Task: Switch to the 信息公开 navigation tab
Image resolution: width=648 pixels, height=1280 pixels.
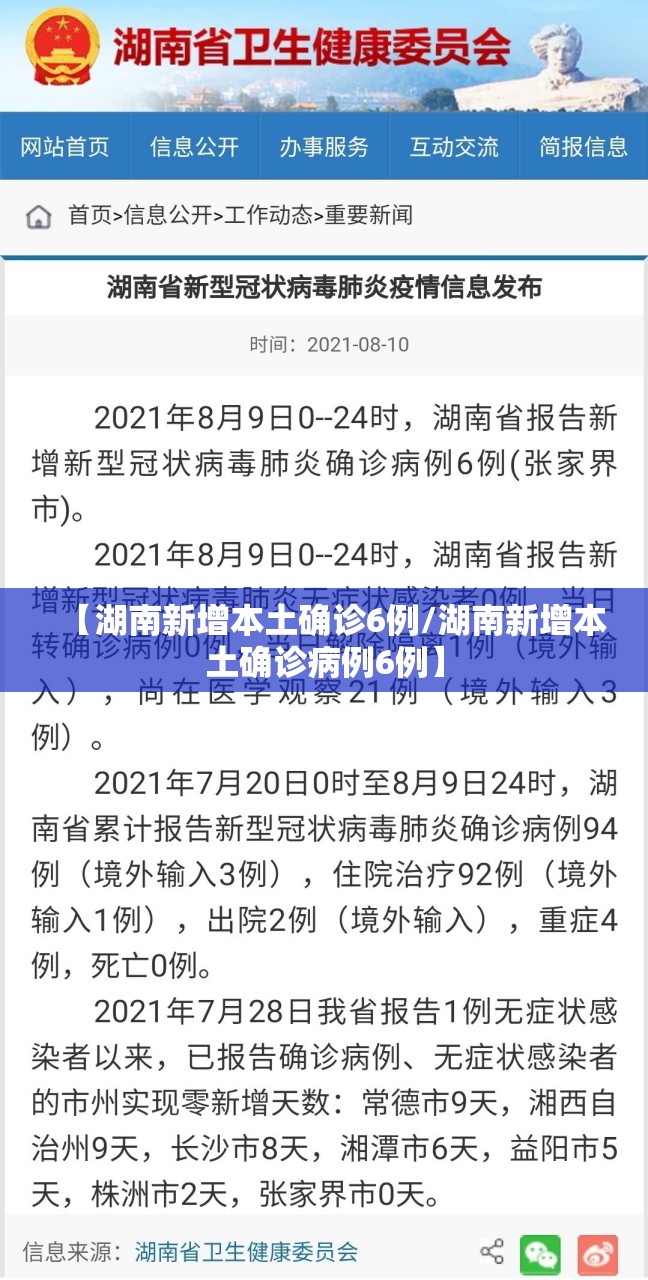Action: point(195,147)
